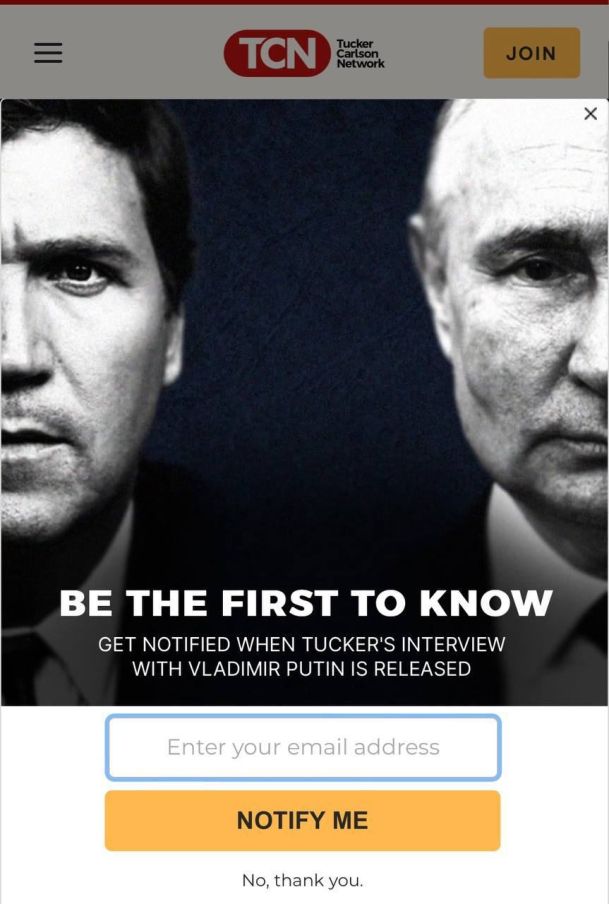
Task: Focus the email address field
Action: [x=302, y=747]
